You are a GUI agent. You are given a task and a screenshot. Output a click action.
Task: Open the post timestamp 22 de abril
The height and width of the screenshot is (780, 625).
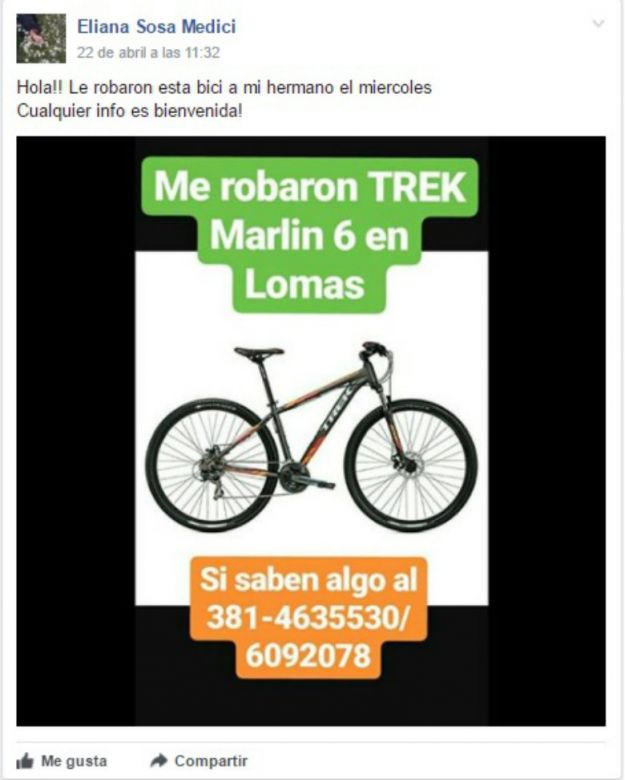tap(148, 52)
